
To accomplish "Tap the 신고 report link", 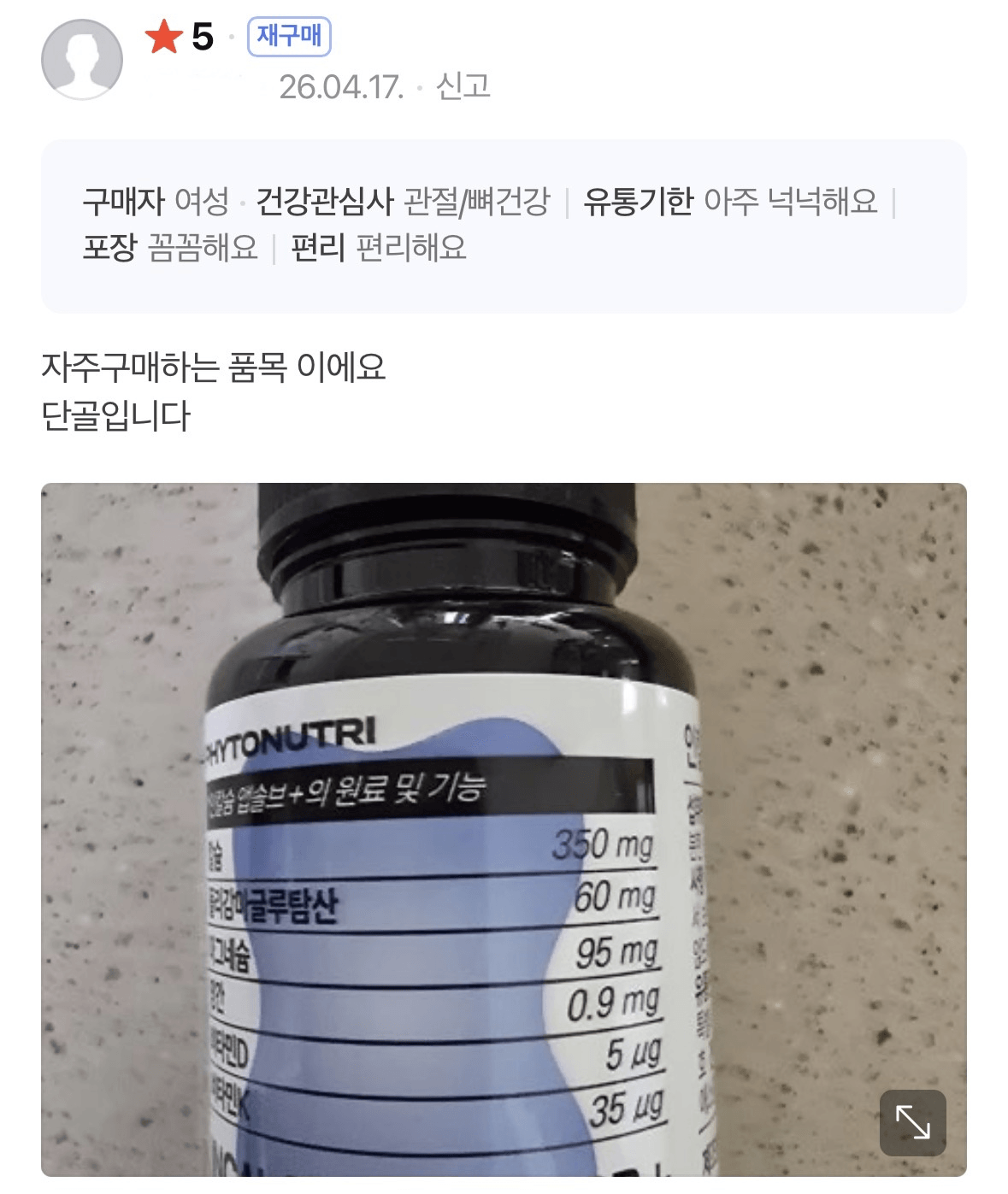I will coord(463,86).
